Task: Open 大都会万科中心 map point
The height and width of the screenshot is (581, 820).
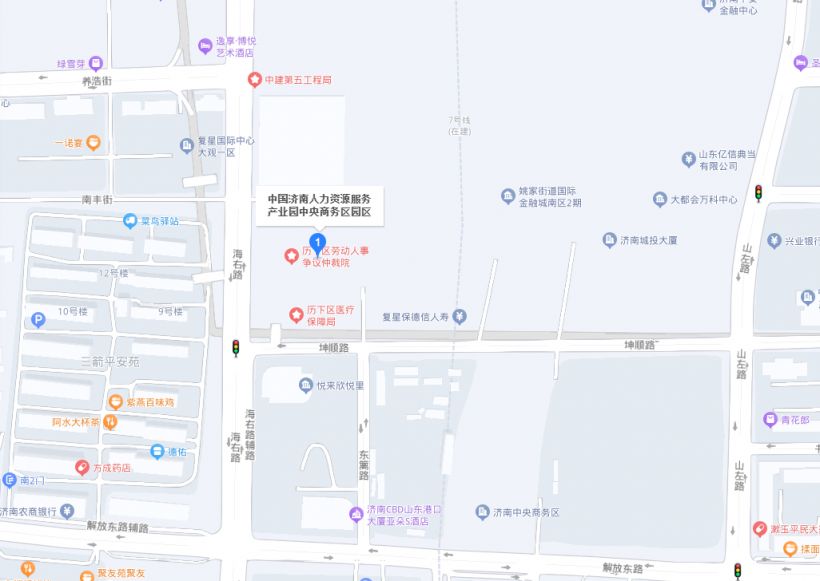Action: [660, 199]
